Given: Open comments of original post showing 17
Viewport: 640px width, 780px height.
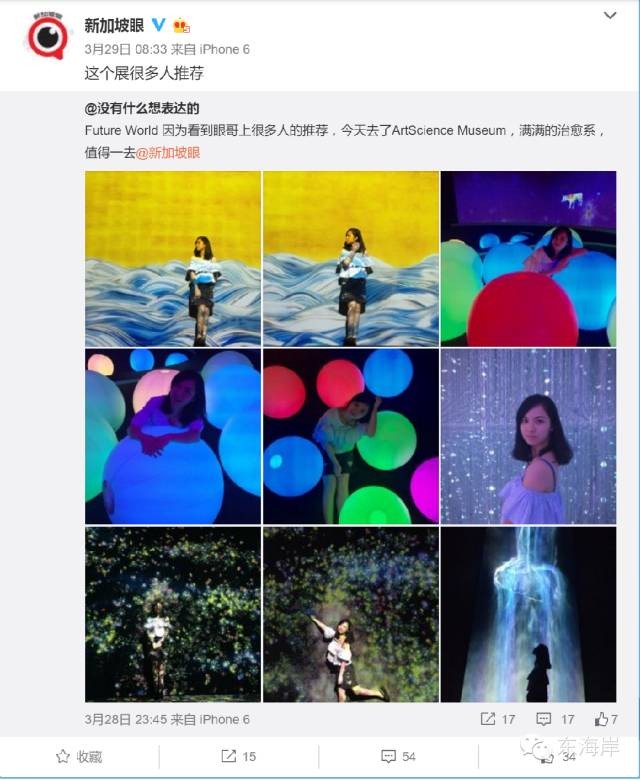Looking at the screenshot, I should click(x=555, y=719).
